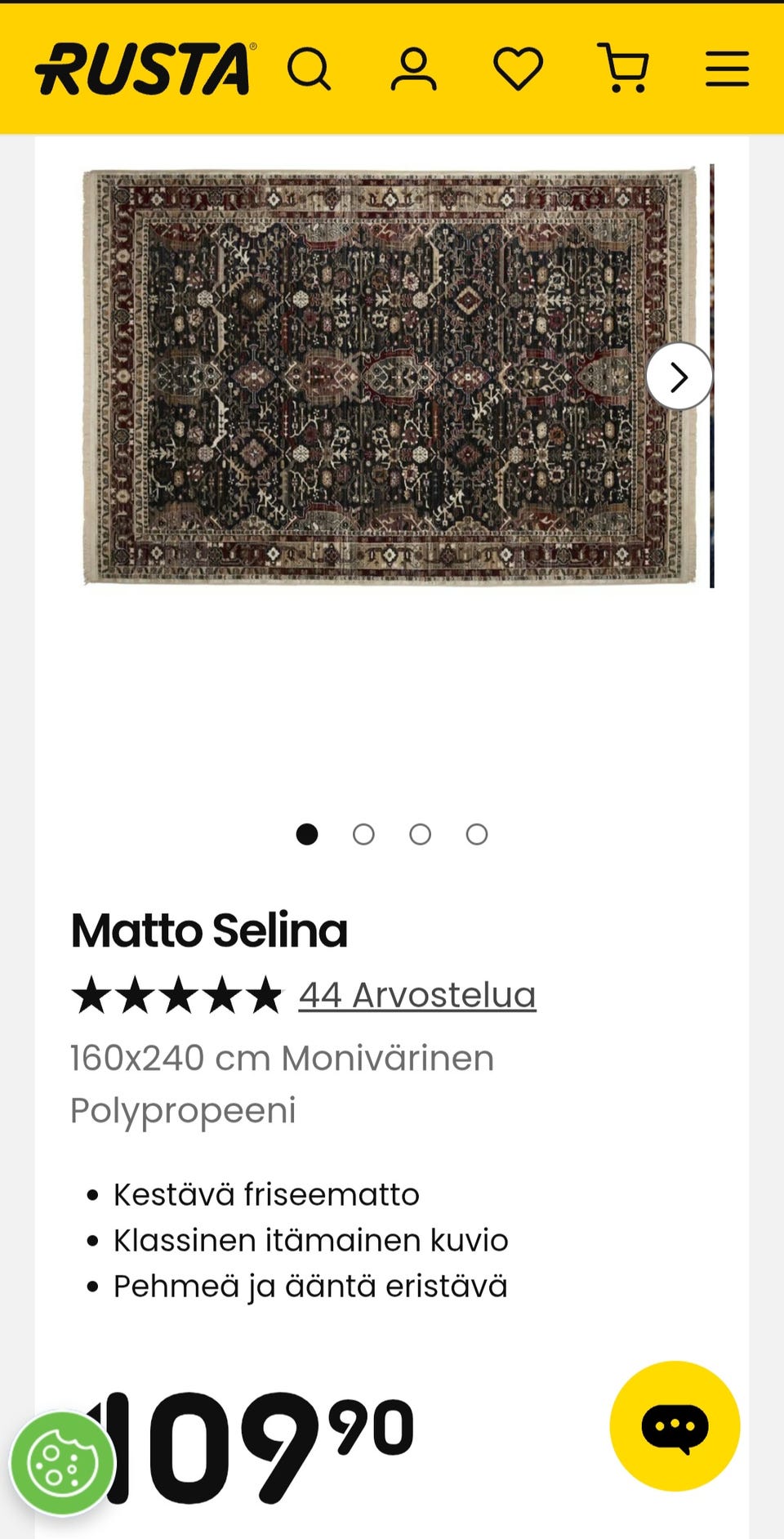View the favorites heart list

click(518, 69)
